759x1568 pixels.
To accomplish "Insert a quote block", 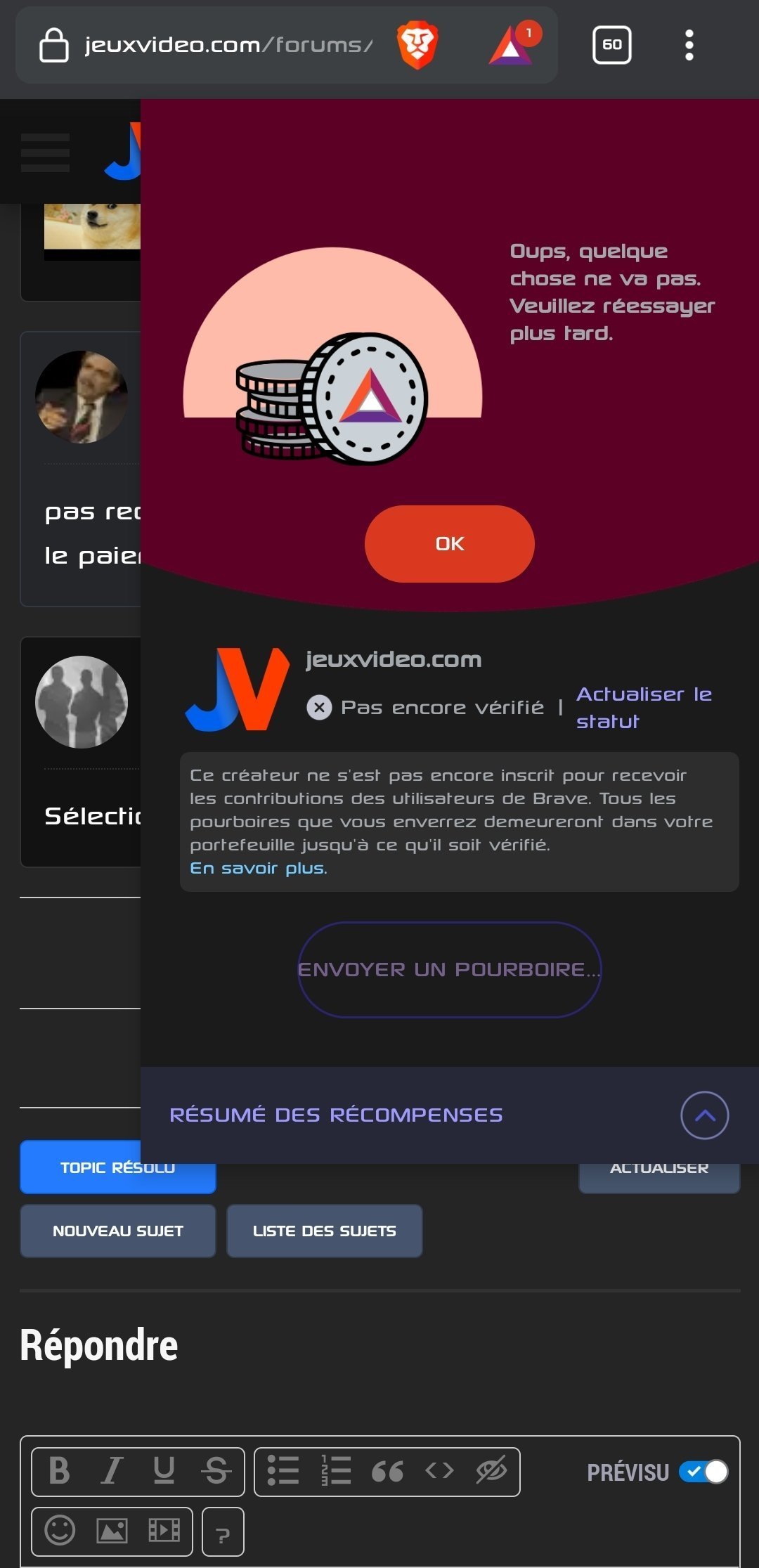I will click(387, 1471).
